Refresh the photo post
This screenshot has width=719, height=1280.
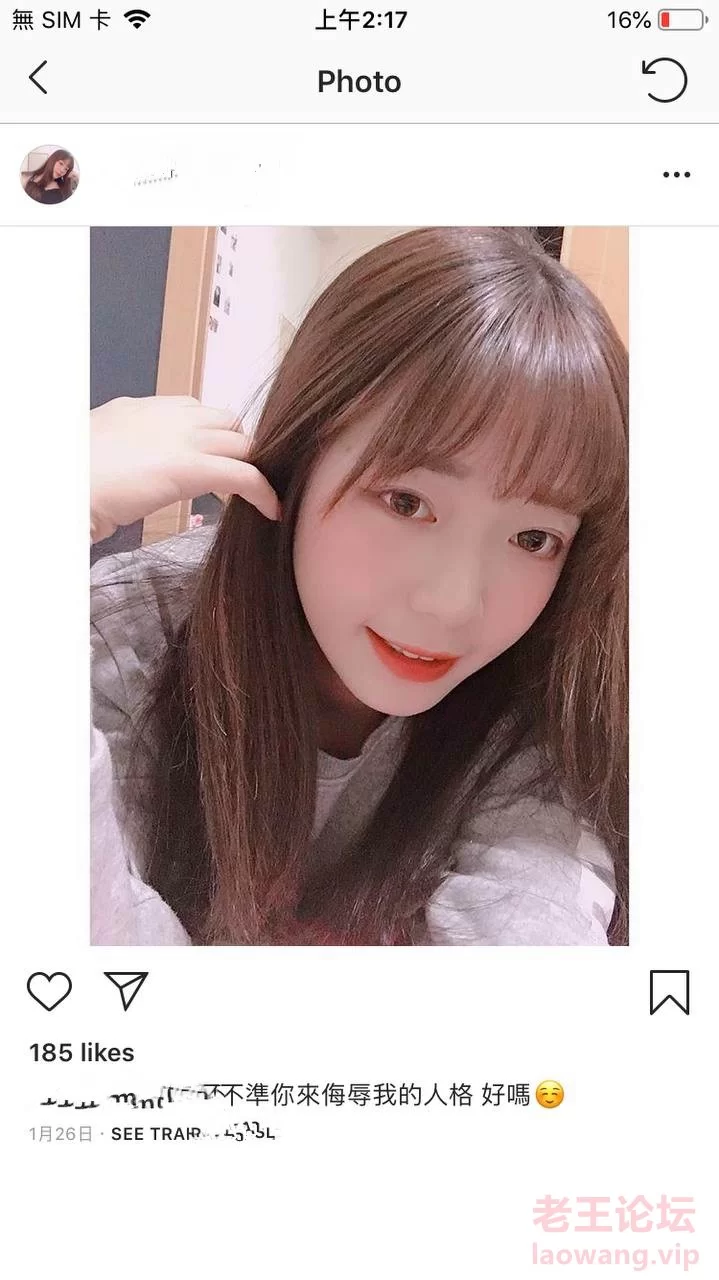(664, 80)
